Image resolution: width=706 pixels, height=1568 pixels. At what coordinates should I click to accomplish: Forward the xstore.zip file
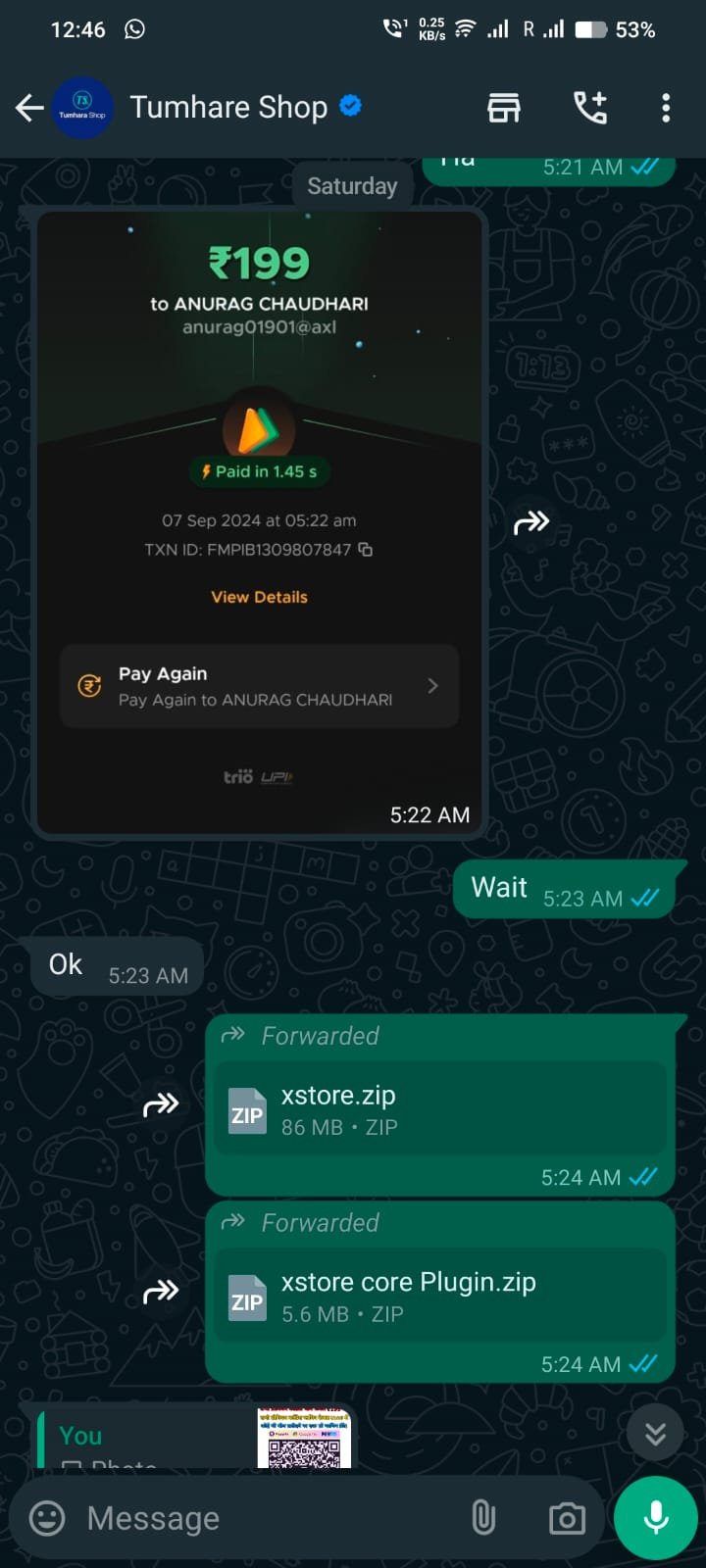point(161,1105)
